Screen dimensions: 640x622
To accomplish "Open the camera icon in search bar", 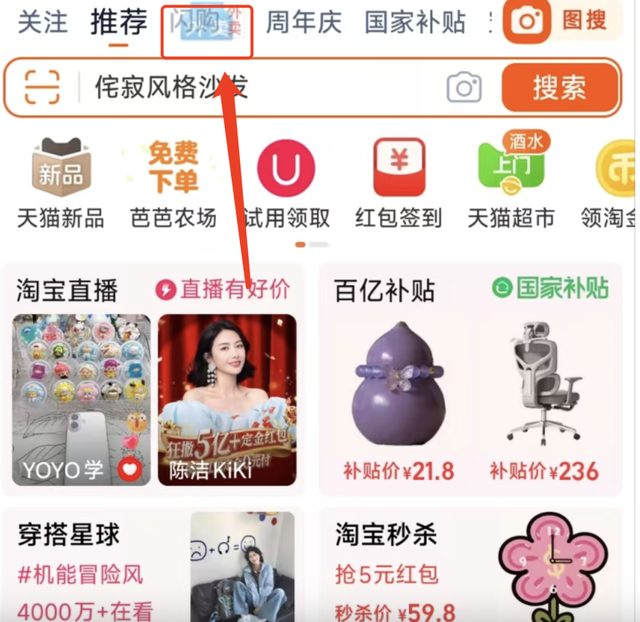I will 464,88.
